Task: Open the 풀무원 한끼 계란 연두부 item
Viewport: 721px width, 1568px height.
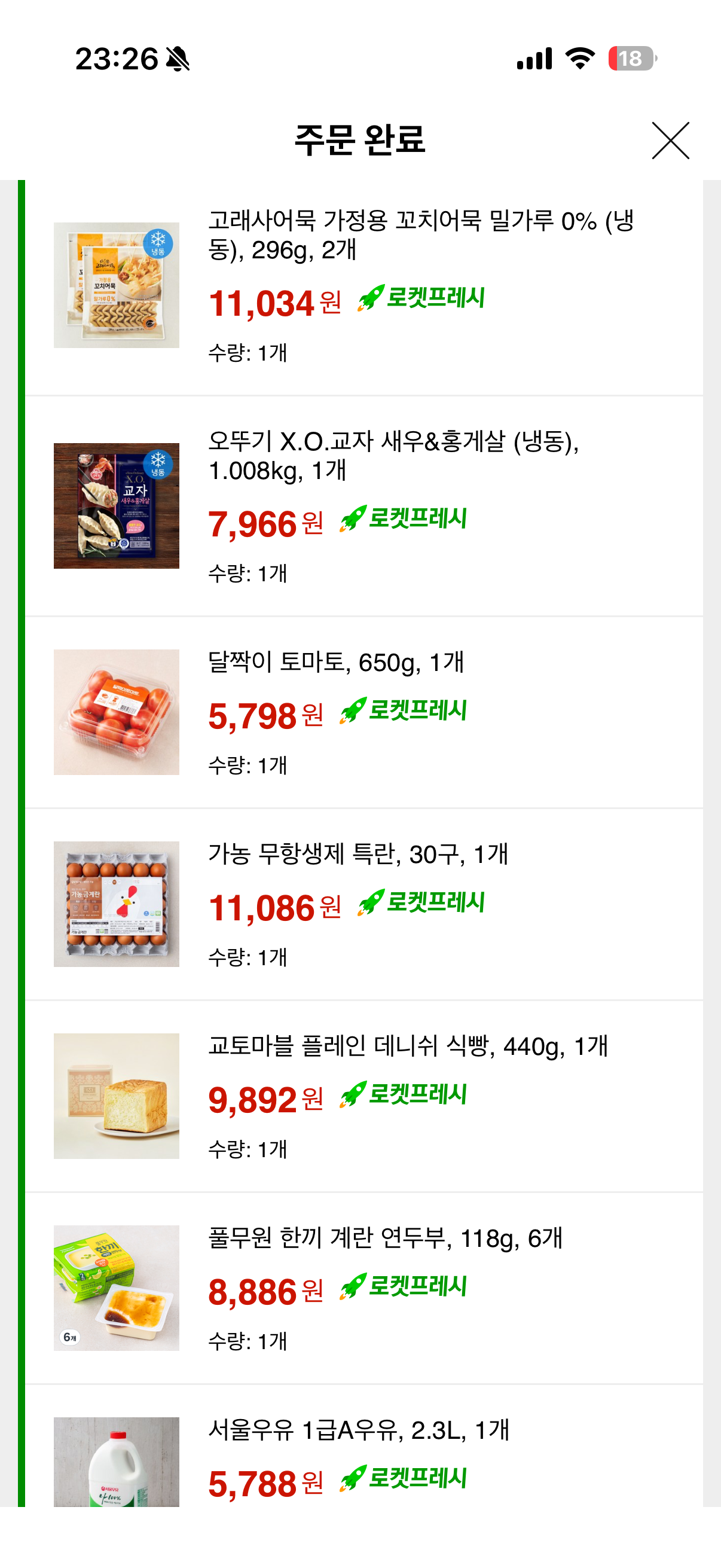Action: 364,1288
